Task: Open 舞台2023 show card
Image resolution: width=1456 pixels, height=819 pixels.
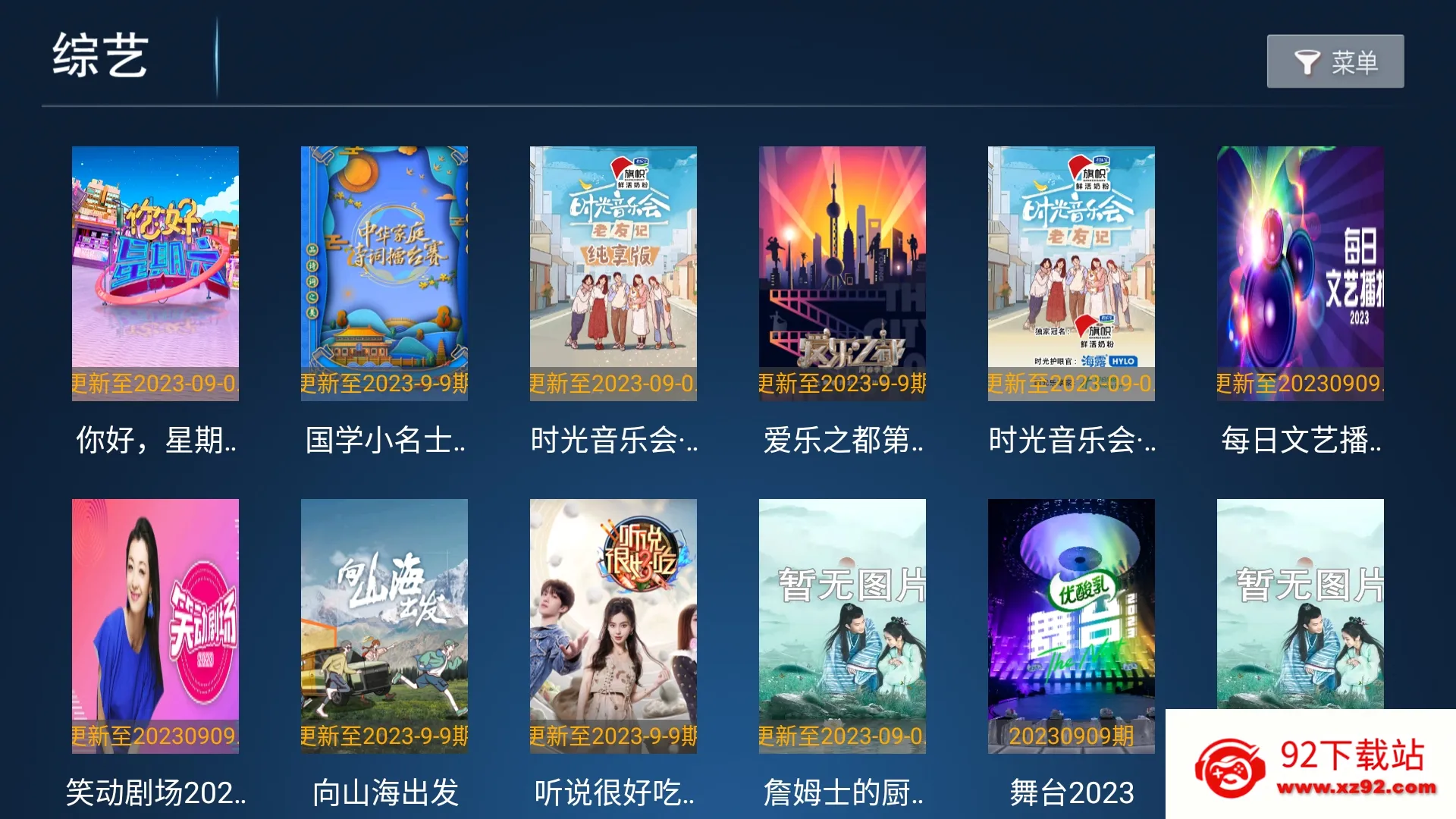Action: click(x=1072, y=626)
